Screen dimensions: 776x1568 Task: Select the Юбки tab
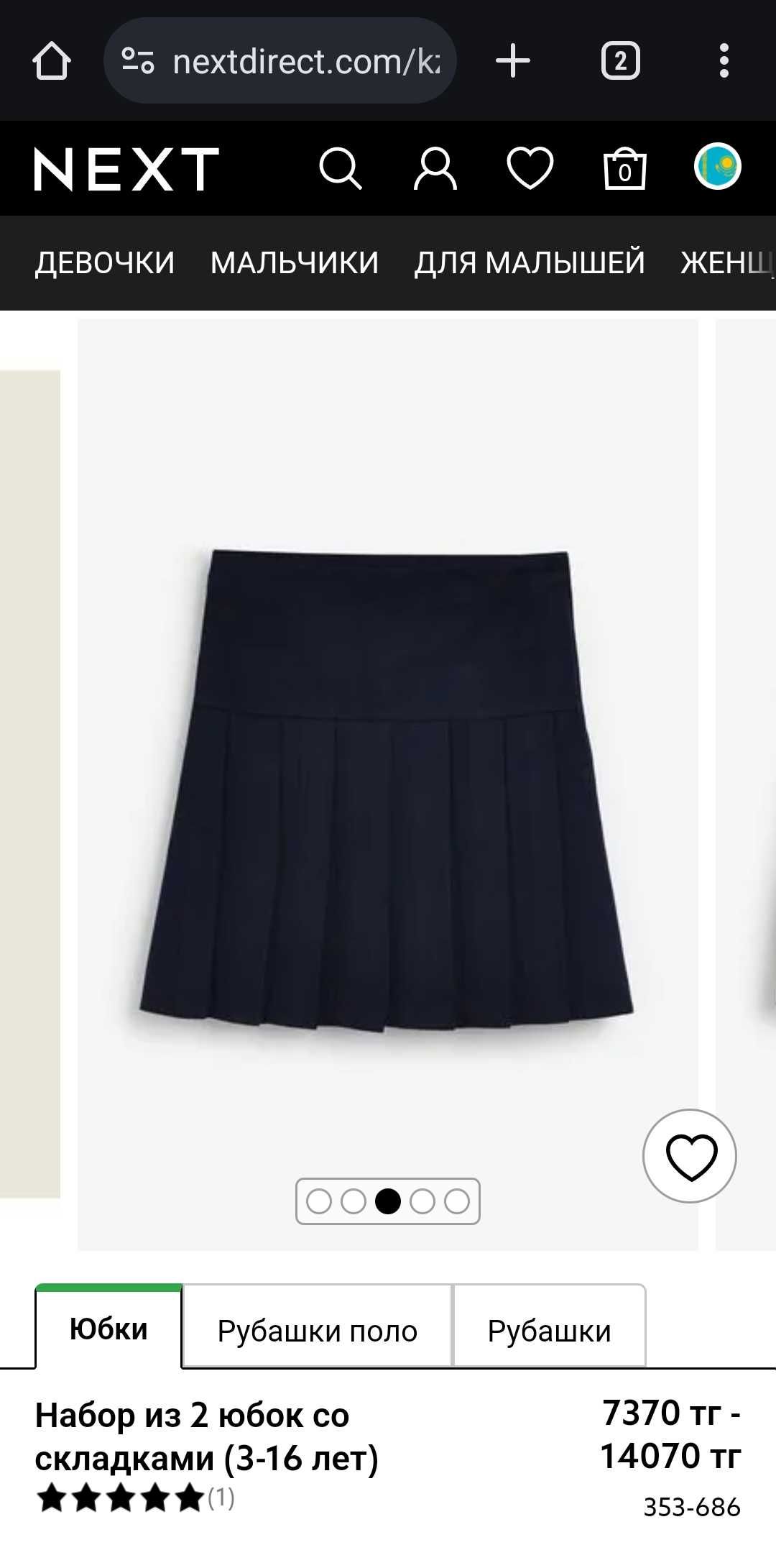(108, 1329)
